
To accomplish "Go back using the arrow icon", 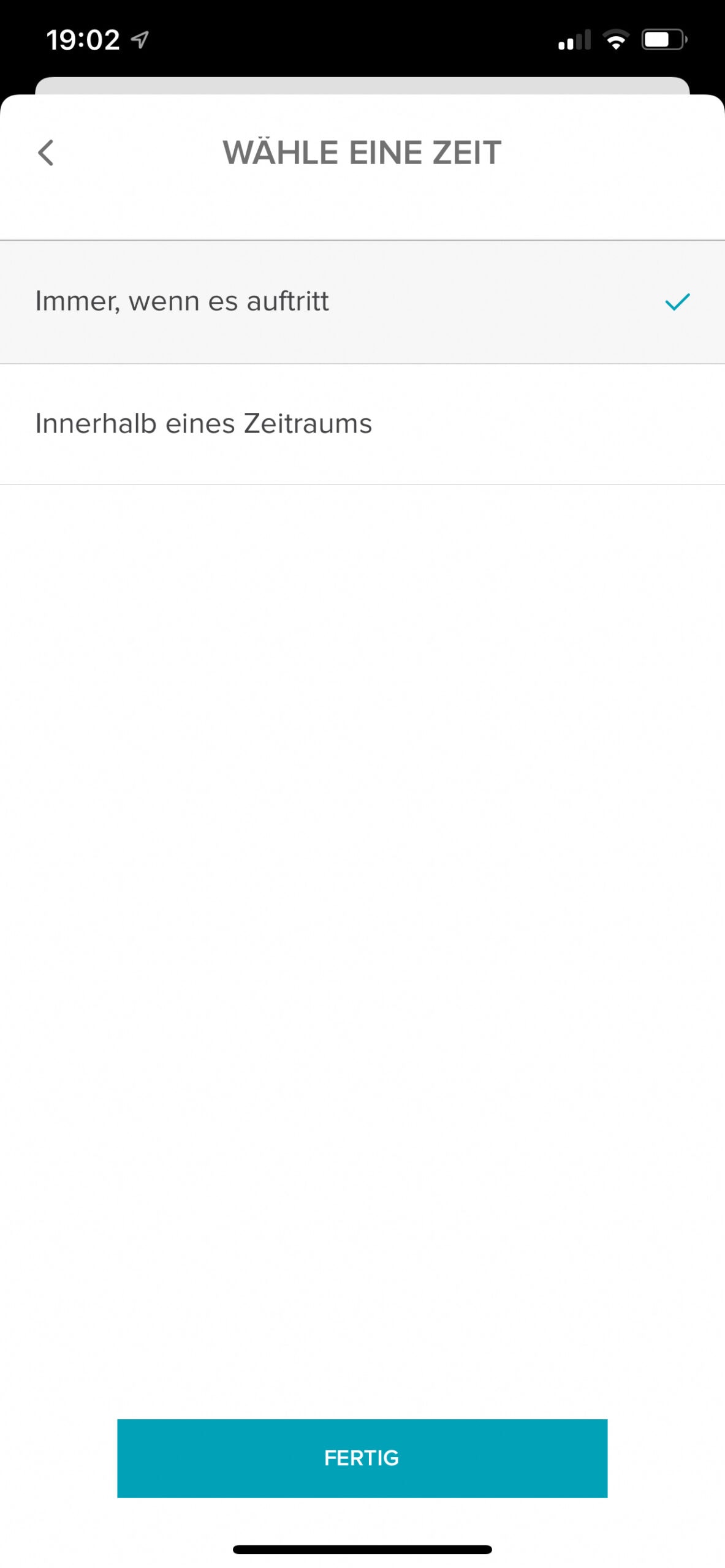I will [x=46, y=153].
